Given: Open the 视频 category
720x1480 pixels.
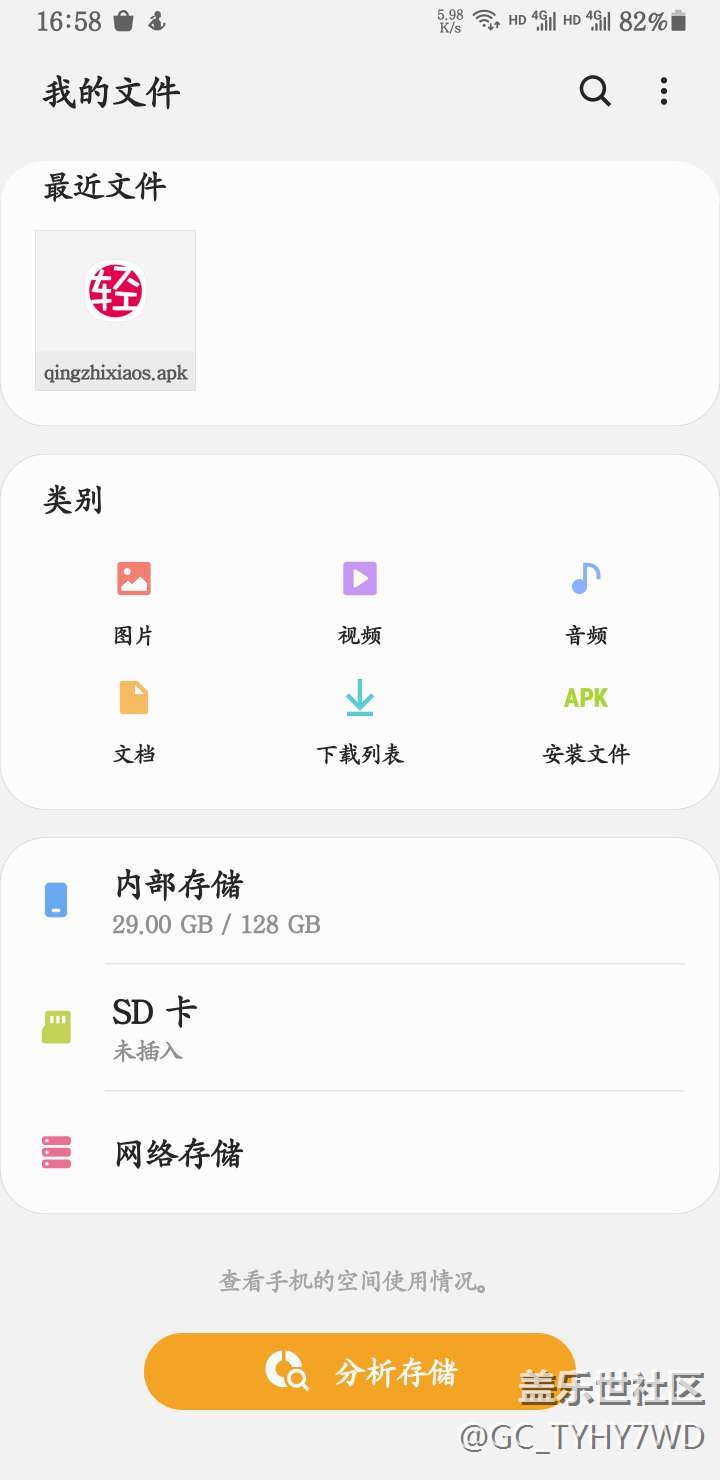Looking at the screenshot, I should tap(360, 599).
